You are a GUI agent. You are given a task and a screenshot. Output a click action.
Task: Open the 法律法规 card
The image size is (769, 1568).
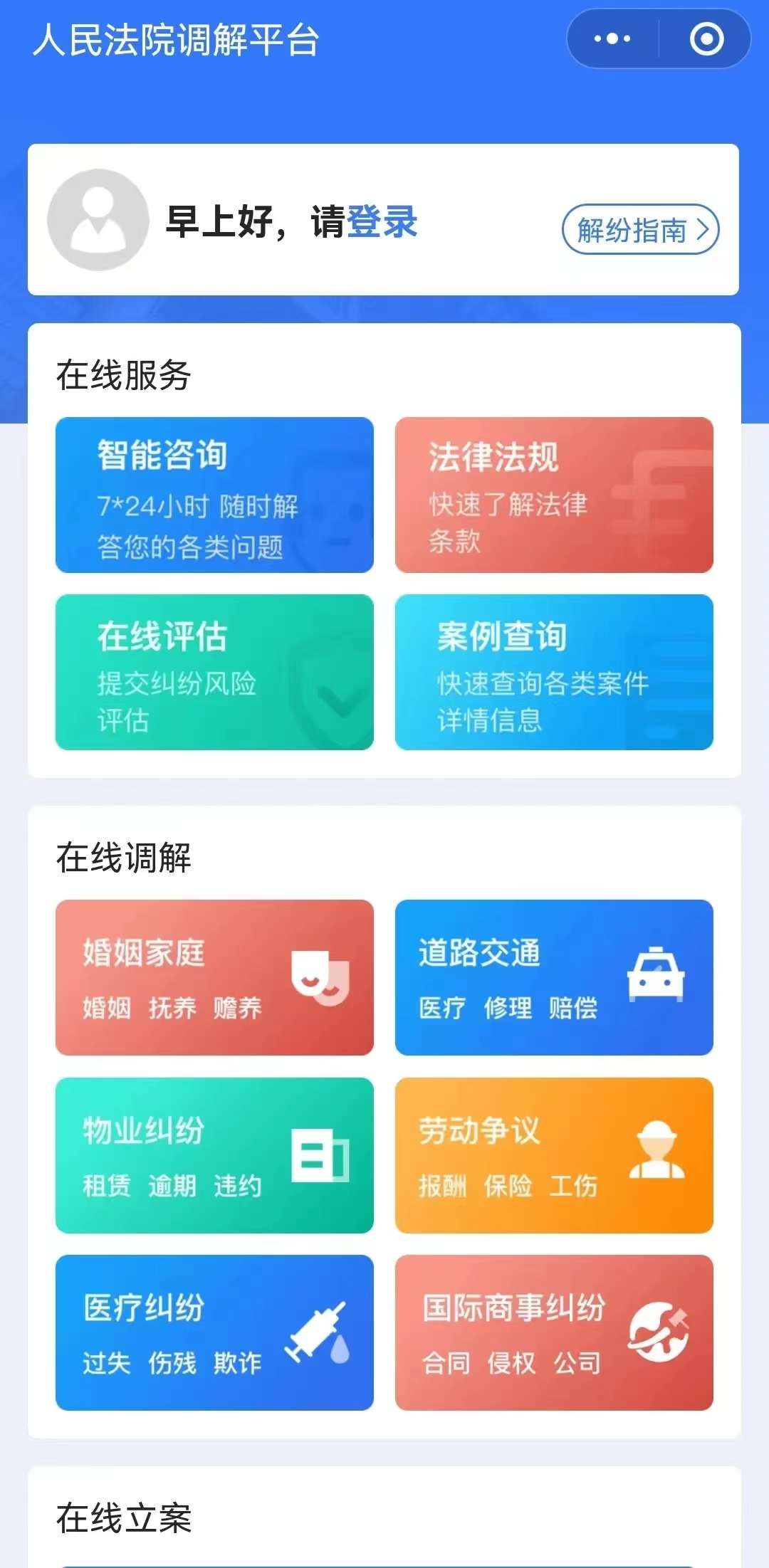coord(554,495)
